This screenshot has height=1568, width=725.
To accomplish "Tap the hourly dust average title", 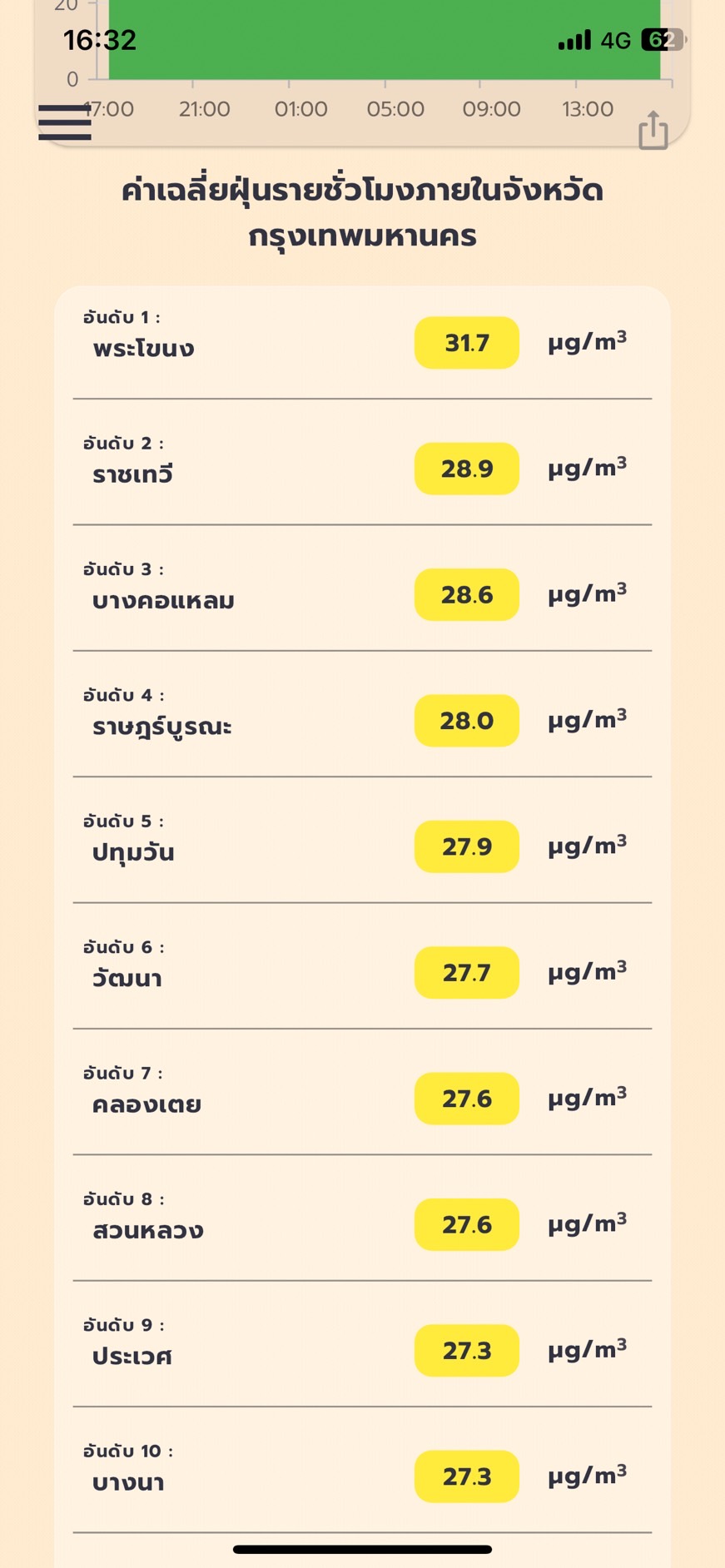I will click(x=362, y=214).
